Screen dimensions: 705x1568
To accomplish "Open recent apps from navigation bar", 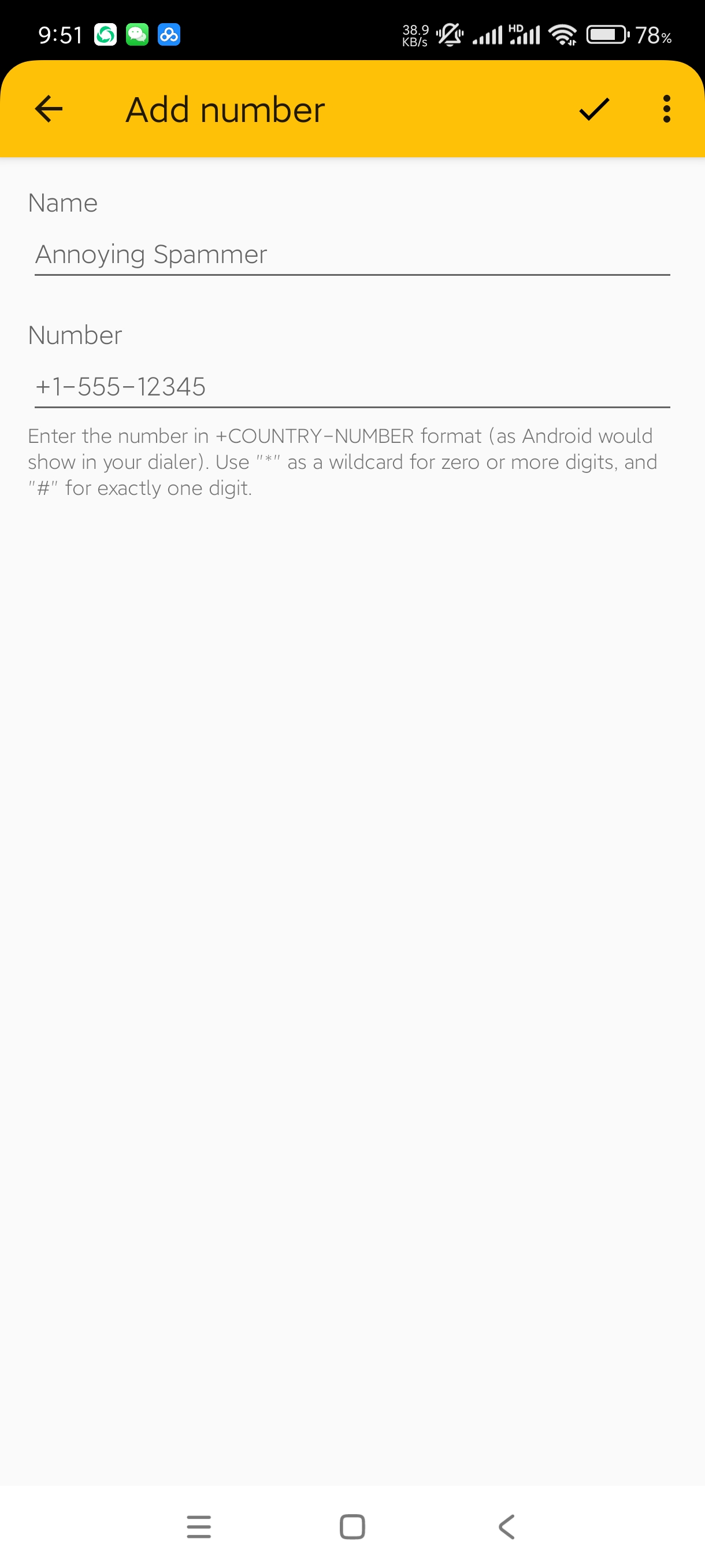I will (199, 1526).
